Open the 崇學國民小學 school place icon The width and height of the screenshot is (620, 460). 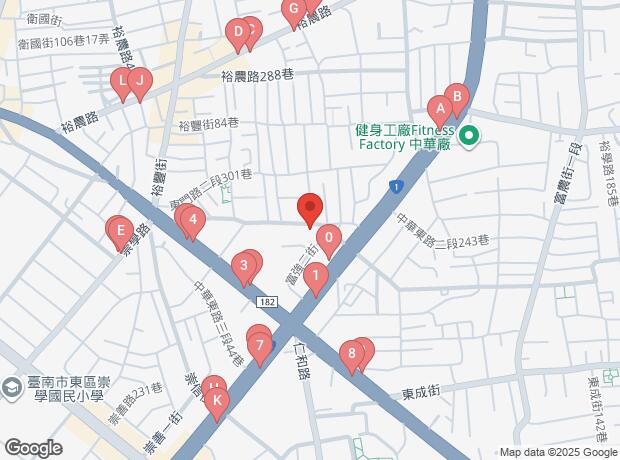point(11,388)
